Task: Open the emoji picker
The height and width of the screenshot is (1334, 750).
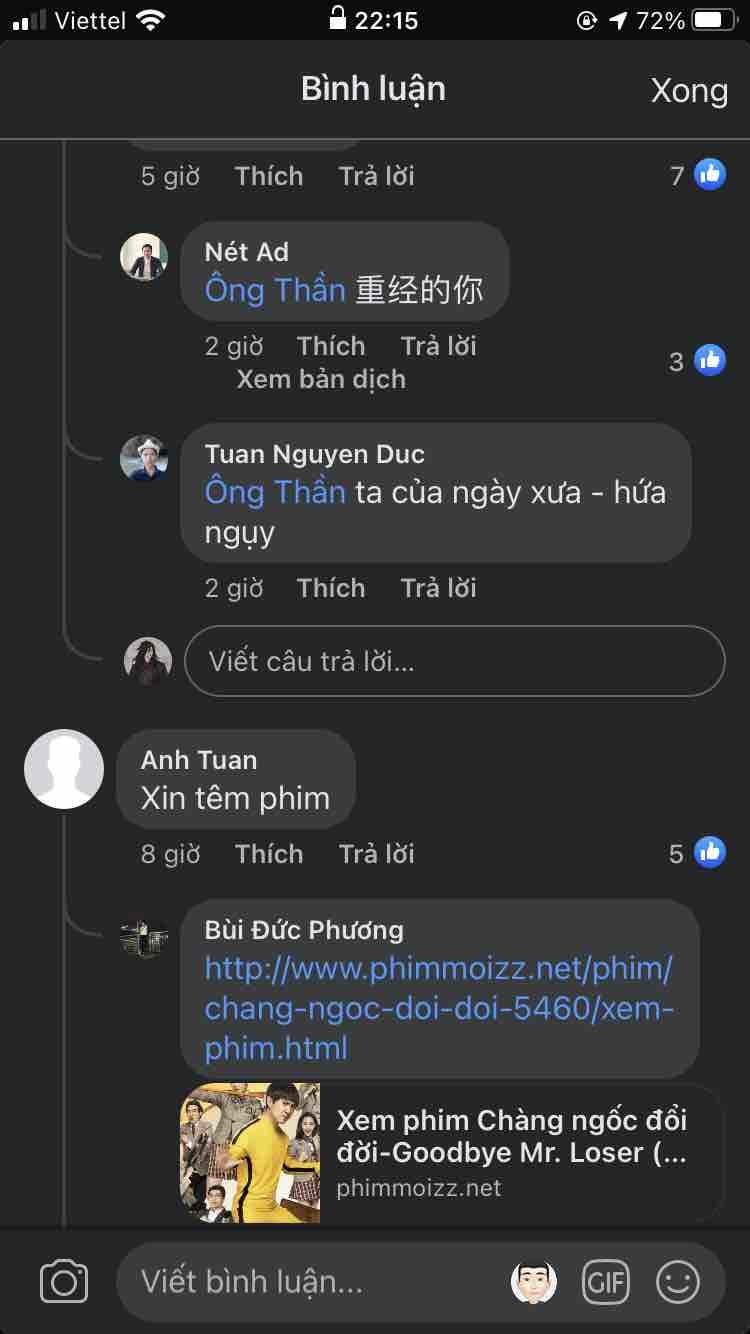Action: click(678, 1281)
